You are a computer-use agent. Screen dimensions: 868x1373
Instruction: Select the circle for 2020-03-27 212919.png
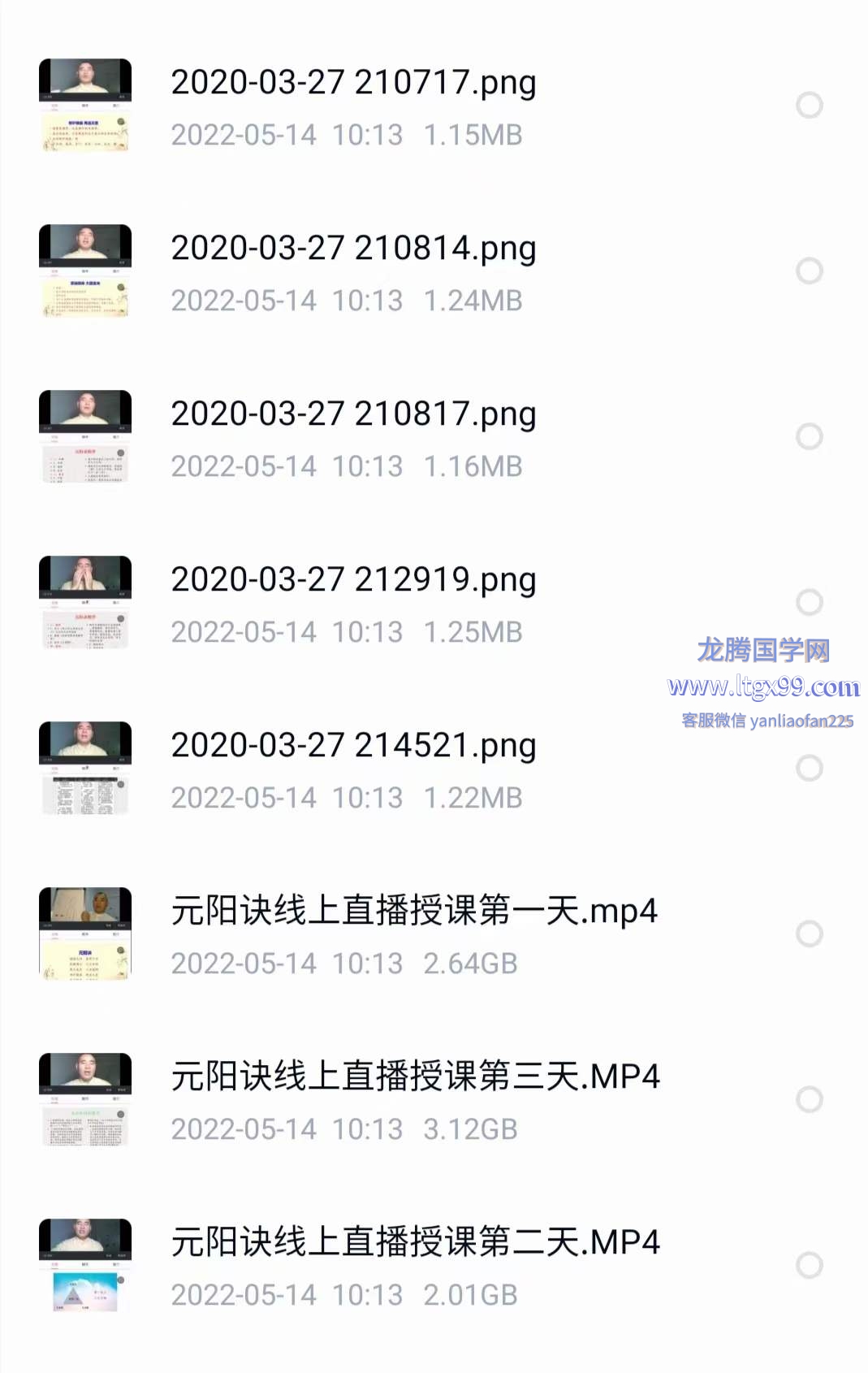(x=809, y=602)
